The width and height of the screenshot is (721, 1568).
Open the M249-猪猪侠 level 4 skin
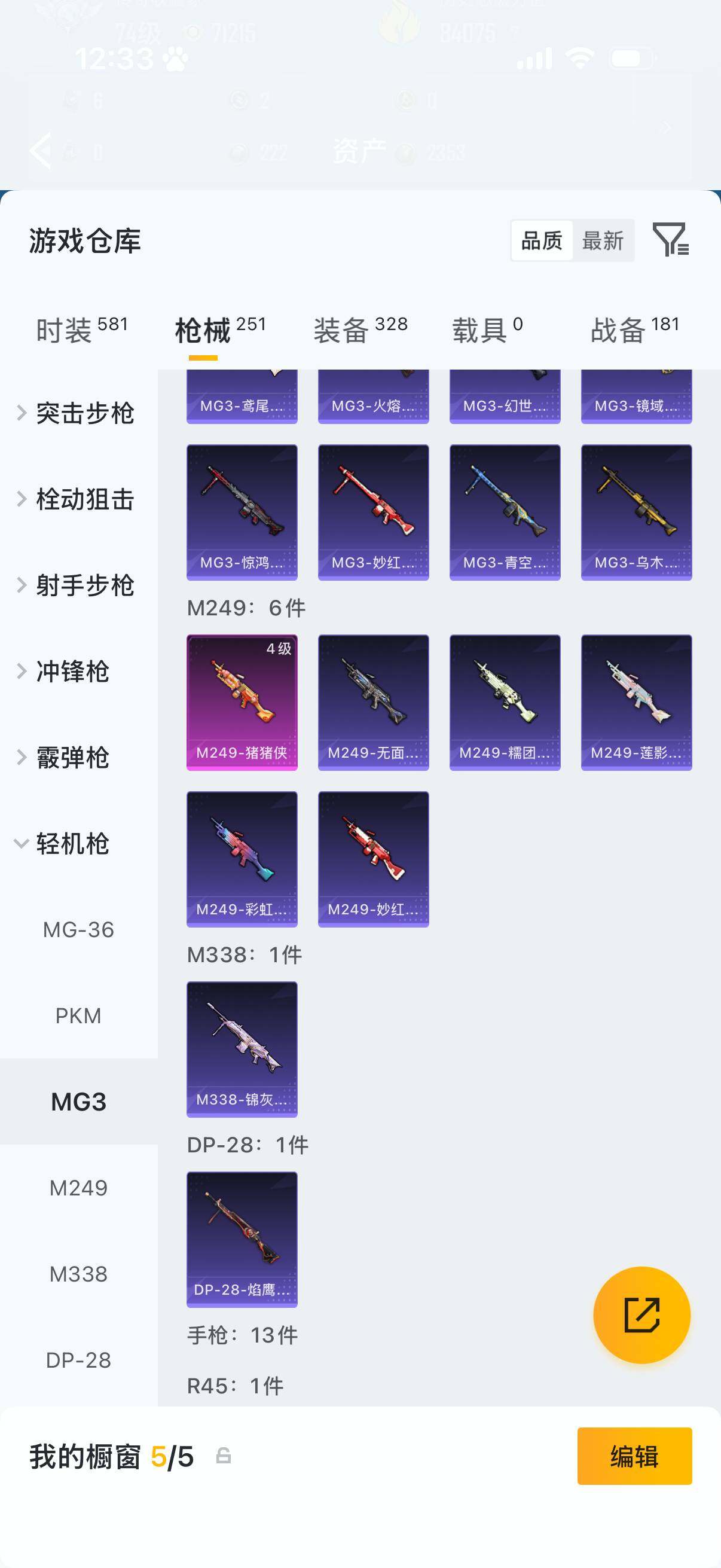(242, 703)
